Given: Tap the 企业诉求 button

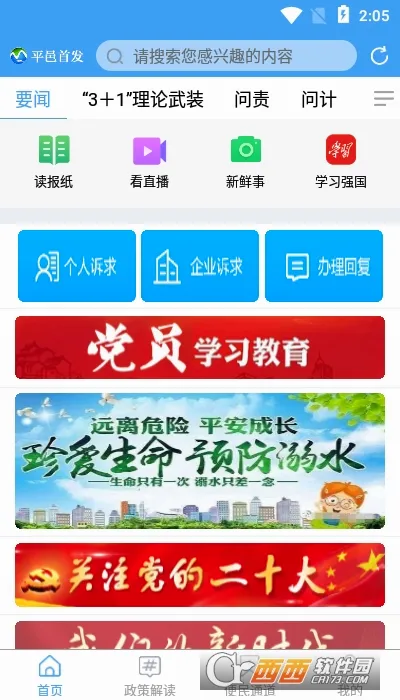Looking at the screenshot, I should tap(200, 266).
